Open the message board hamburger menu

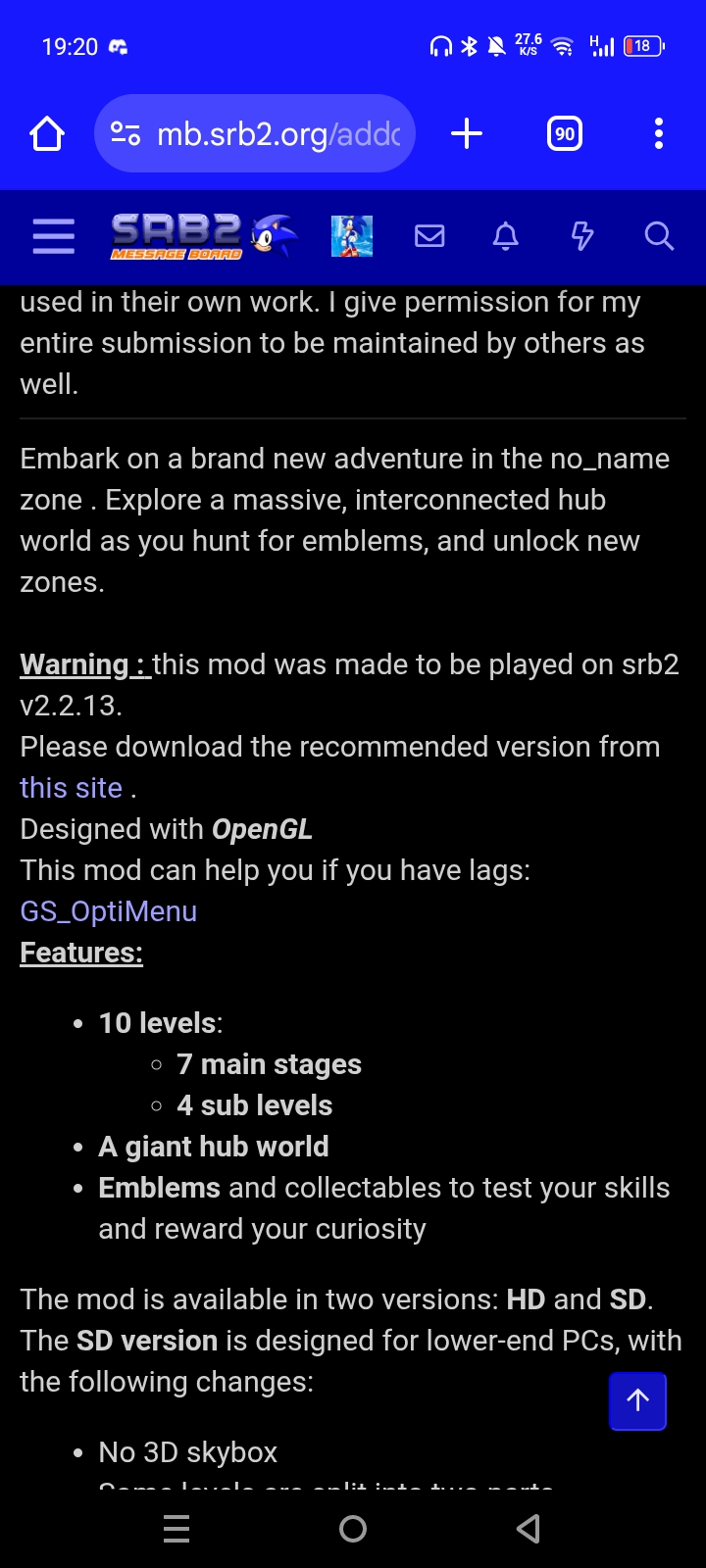54,236
